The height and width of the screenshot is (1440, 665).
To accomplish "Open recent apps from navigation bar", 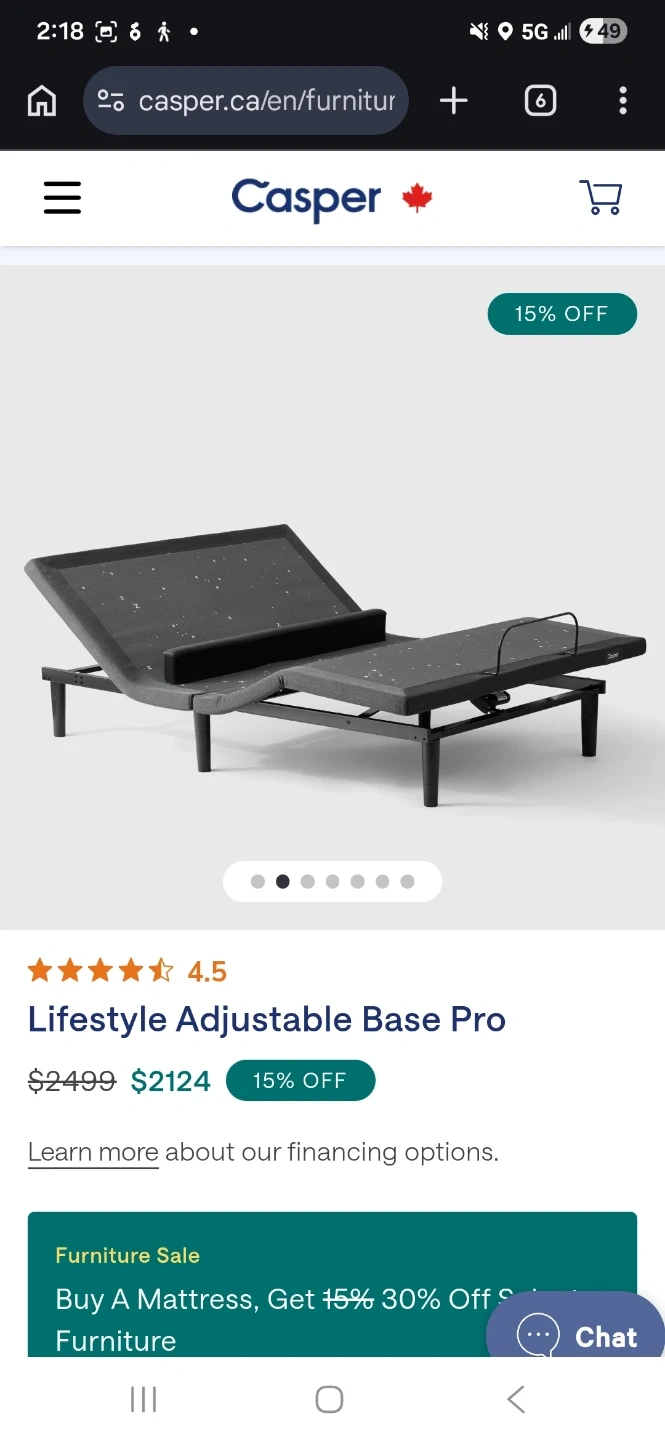I will pyautogui.click(x=144, y=1399).
